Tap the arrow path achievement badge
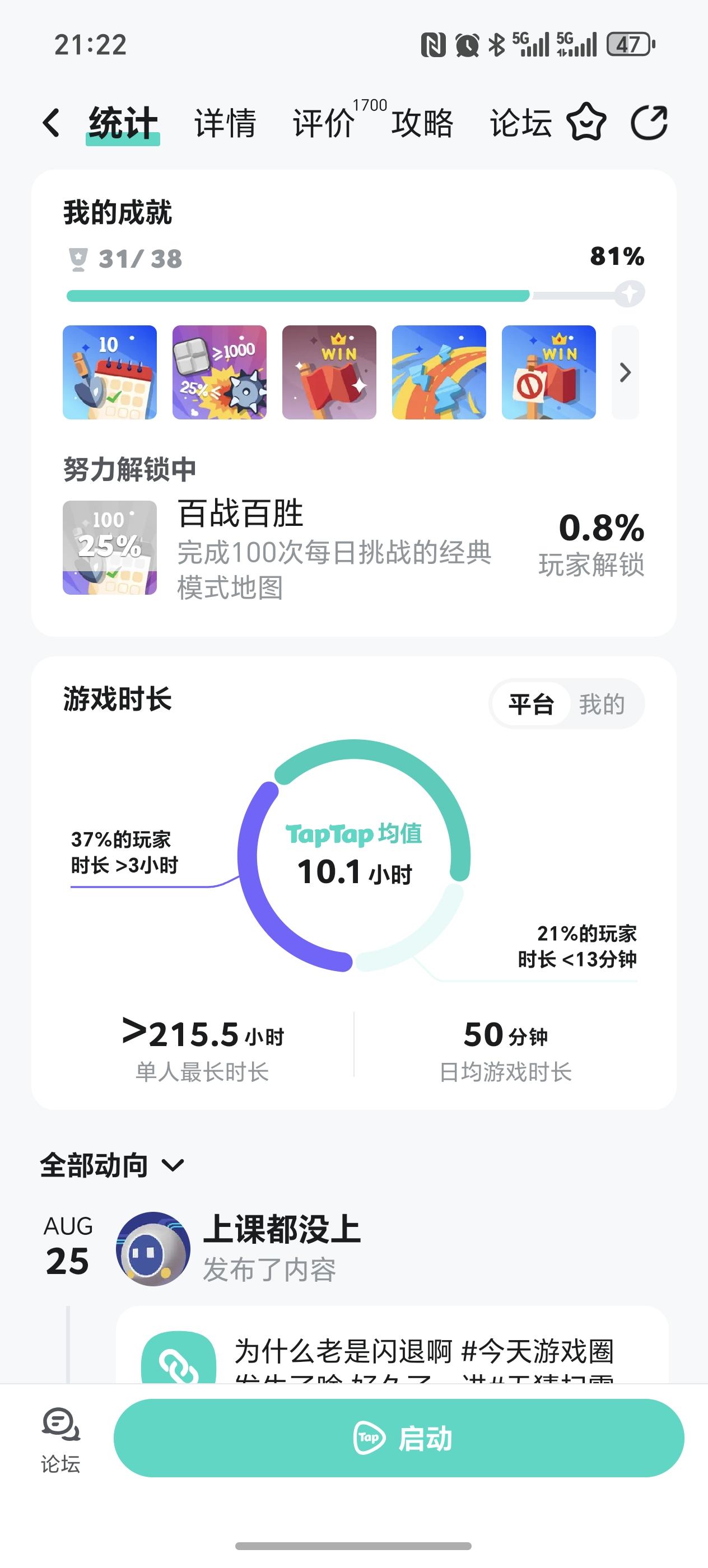The height and width of the screenshot is (1568, 708). coord(439,372)
